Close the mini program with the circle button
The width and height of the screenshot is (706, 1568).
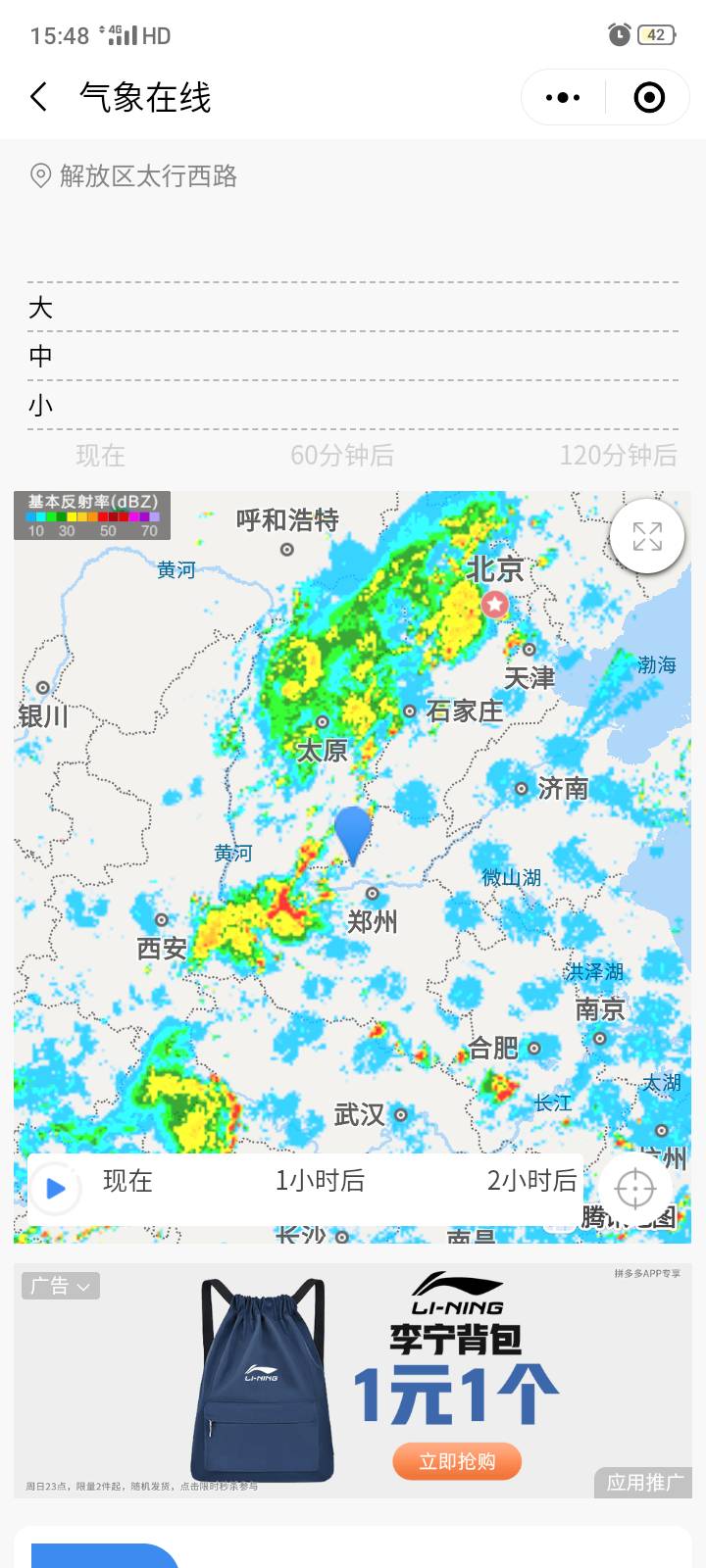click(649, 97)
